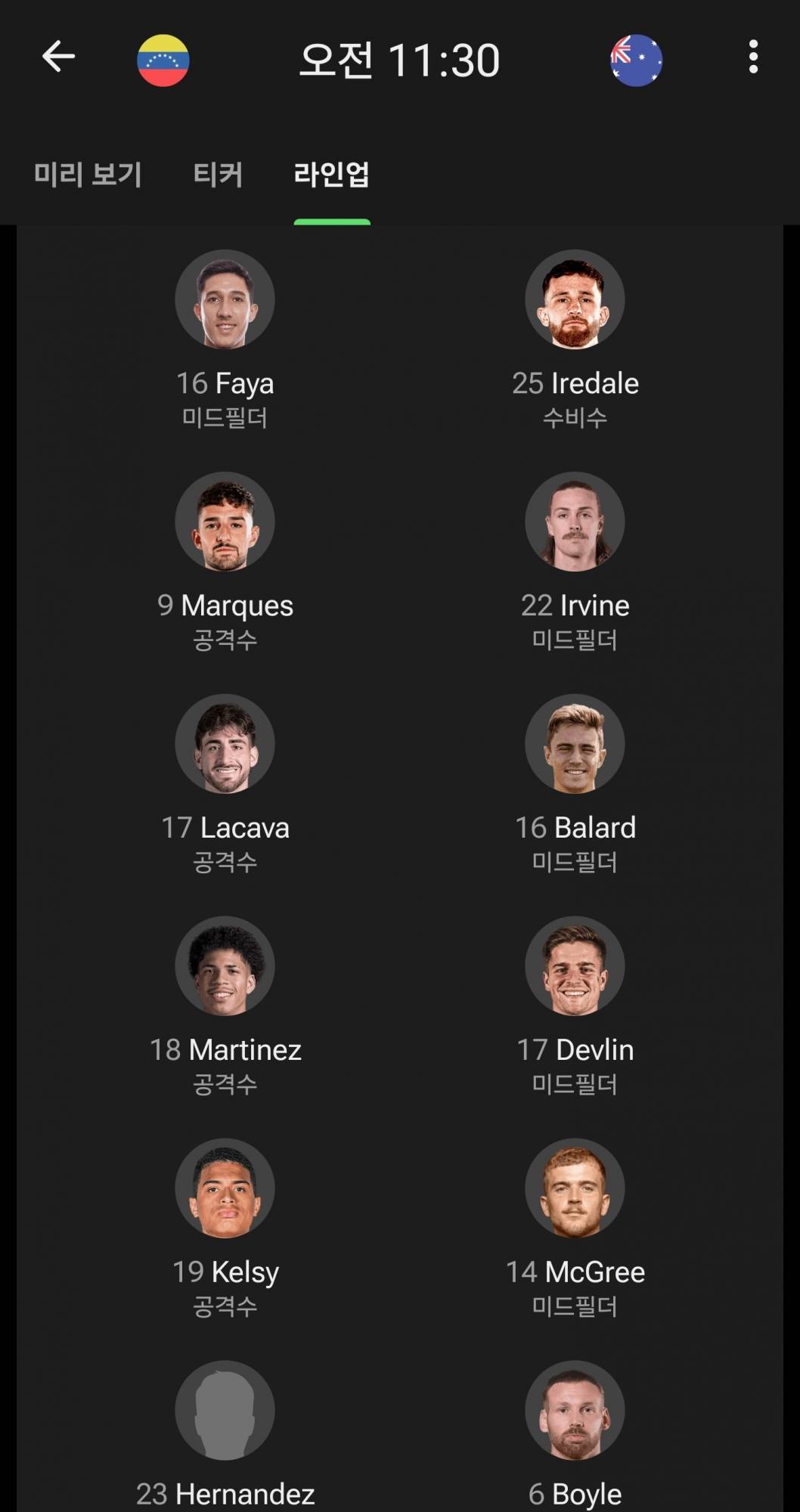Open 23 Hernandez player details
The height and width of the screenshot is (1512, 800).
tap(225, 1411)
